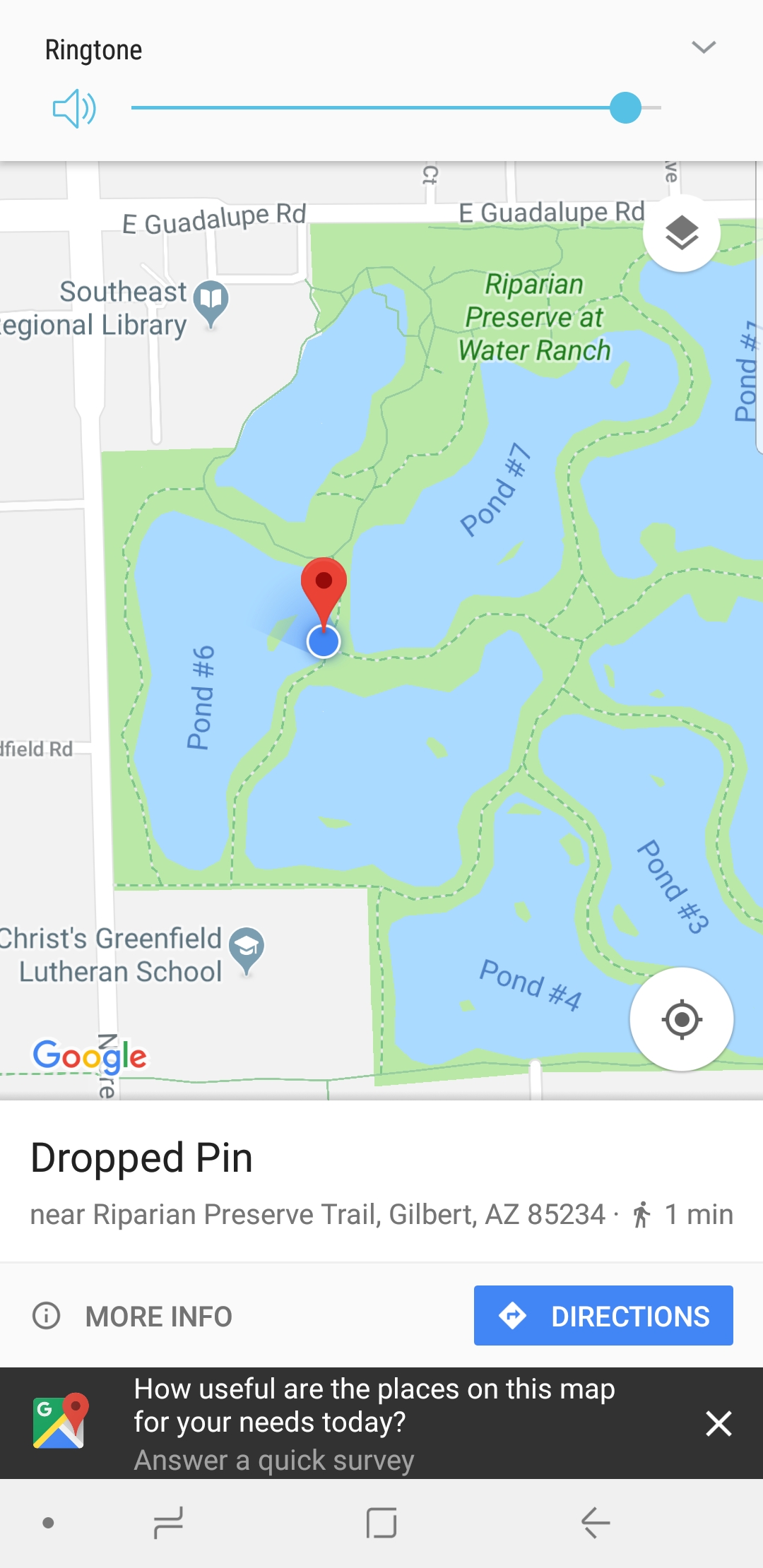Get DIRECTIONS to the dropped pin
Screen dimensions: 763x1568
pos(603,1316)
